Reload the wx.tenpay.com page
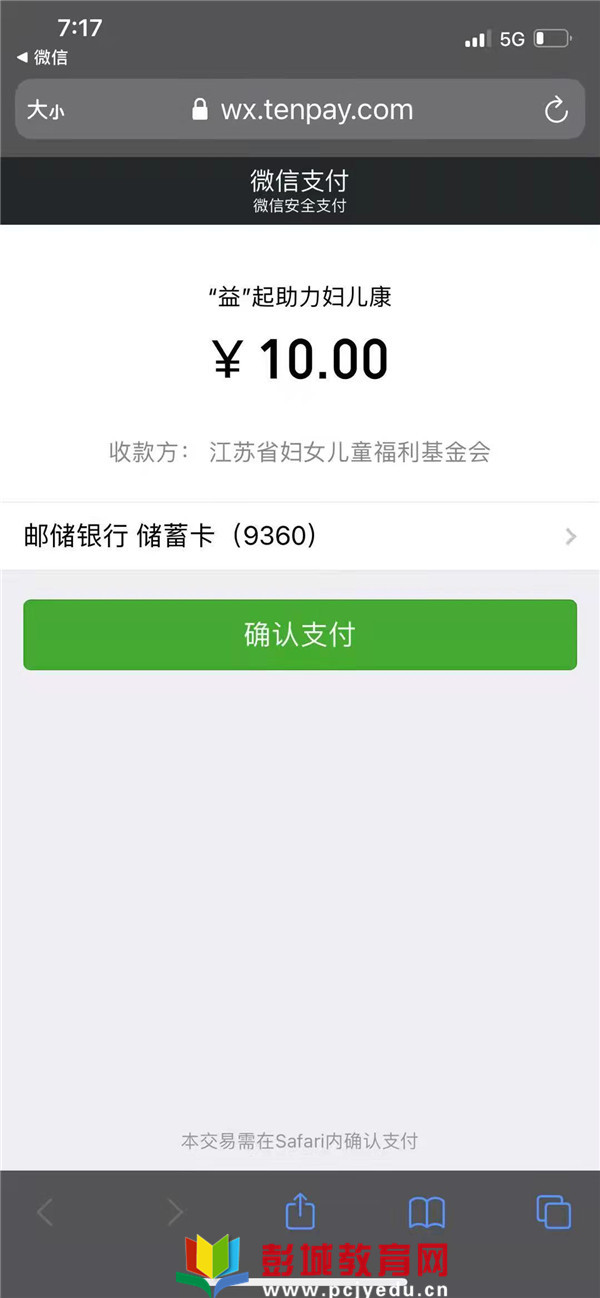Image resolution: width=600 pixels, height=1298 pixels. [x=556, y=110]
